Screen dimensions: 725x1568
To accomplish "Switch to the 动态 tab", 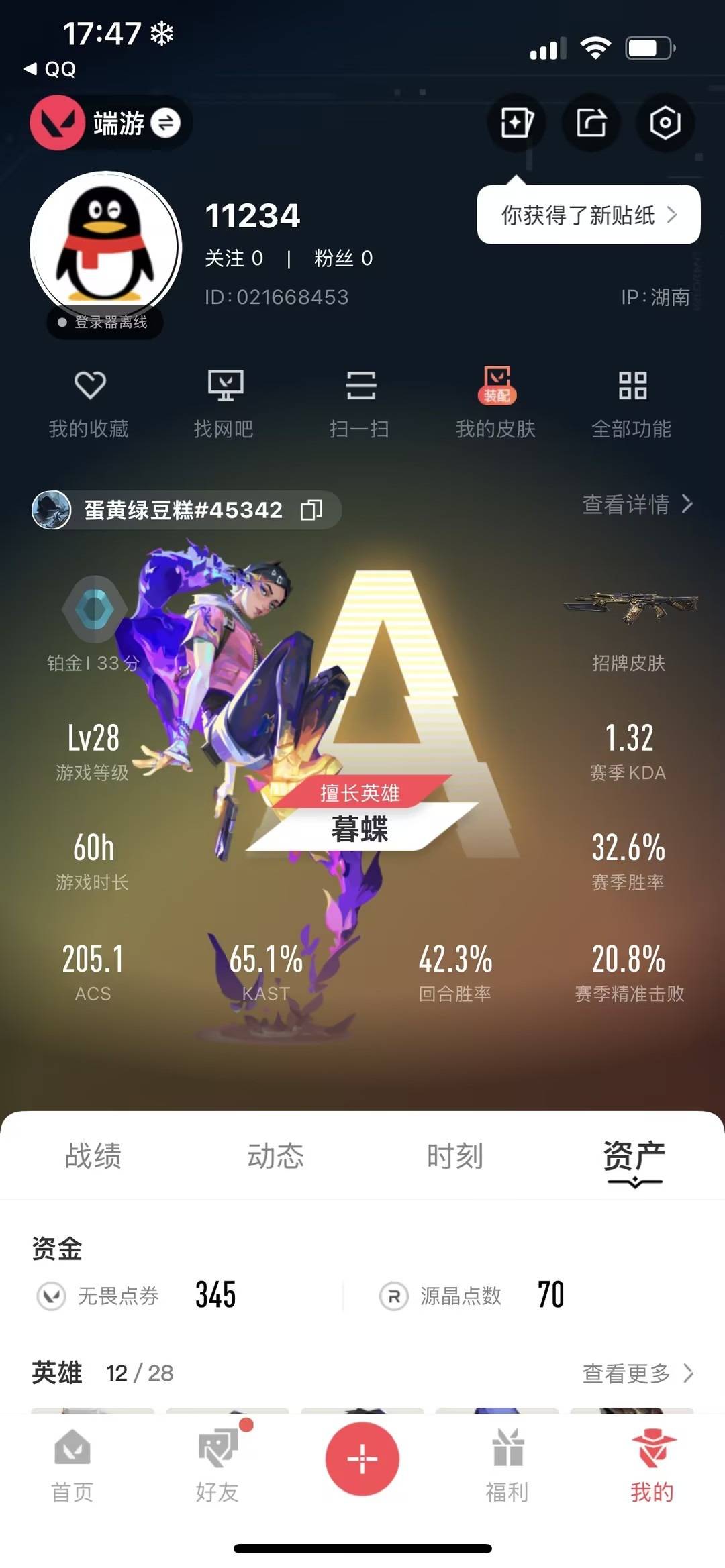I will click(275, 1156).
